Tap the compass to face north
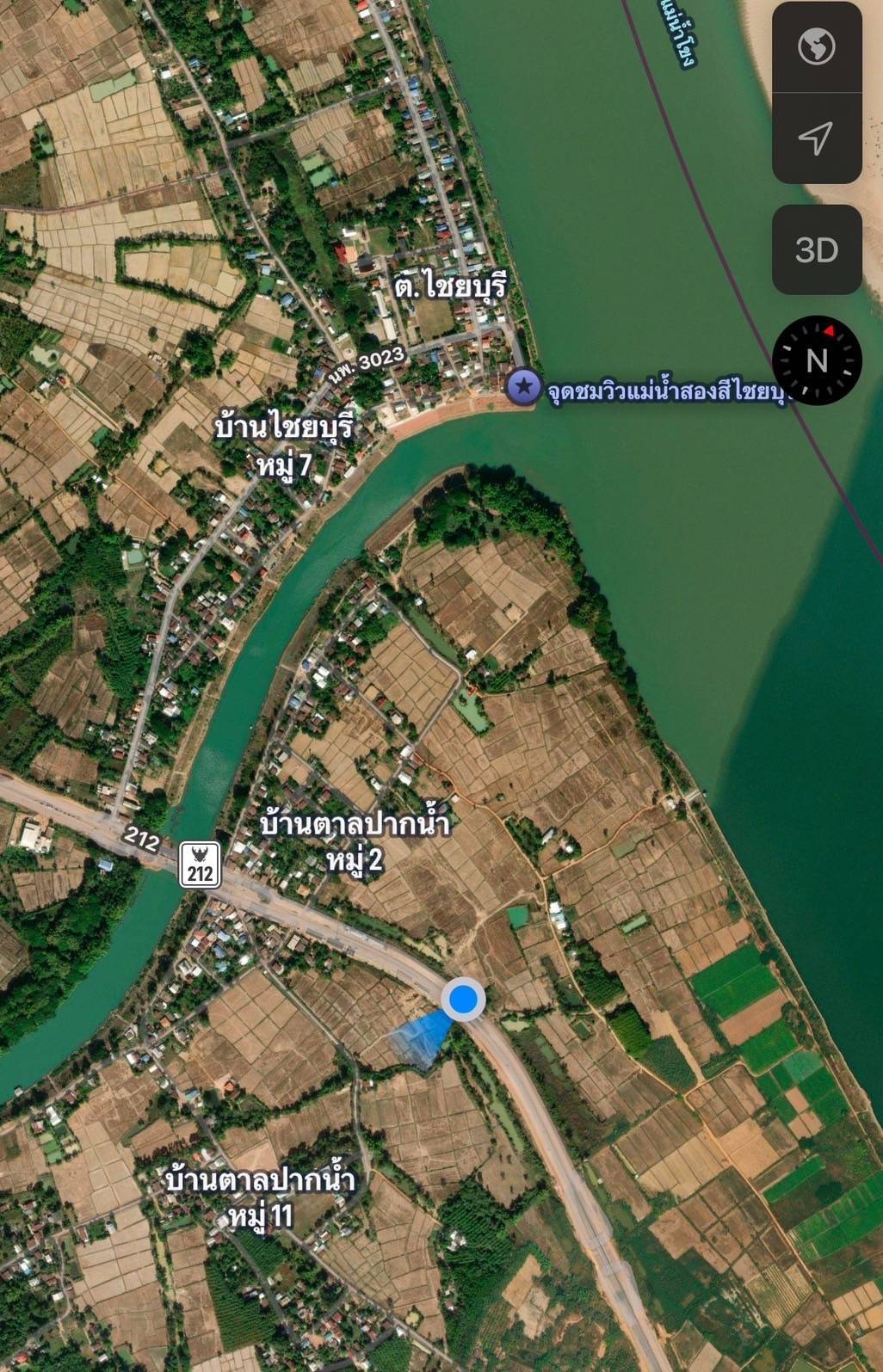The image size is (883, 1372). pyautogui.click(x=816, y=360)
